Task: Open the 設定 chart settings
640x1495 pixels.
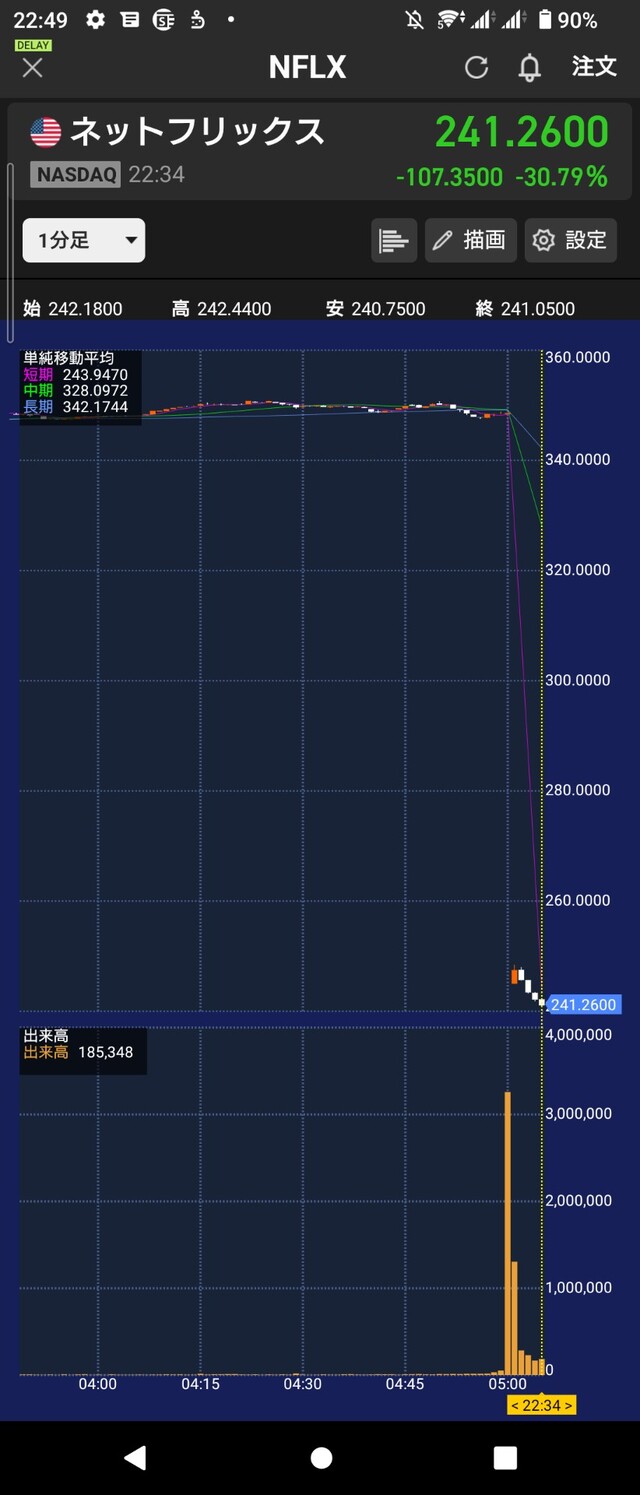Action: (570, 240)
